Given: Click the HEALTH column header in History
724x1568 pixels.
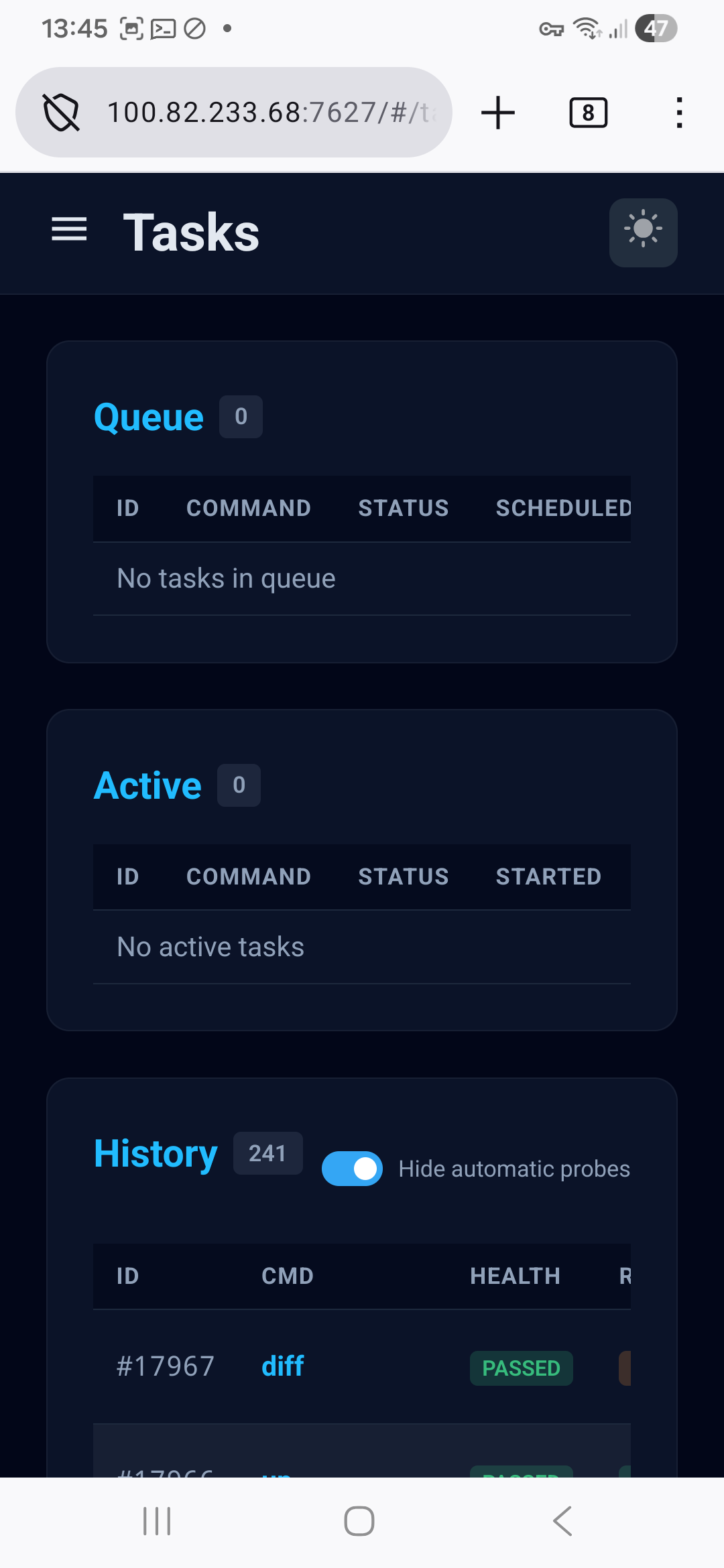Looking at the screenshot, I should pos(516,1275).
